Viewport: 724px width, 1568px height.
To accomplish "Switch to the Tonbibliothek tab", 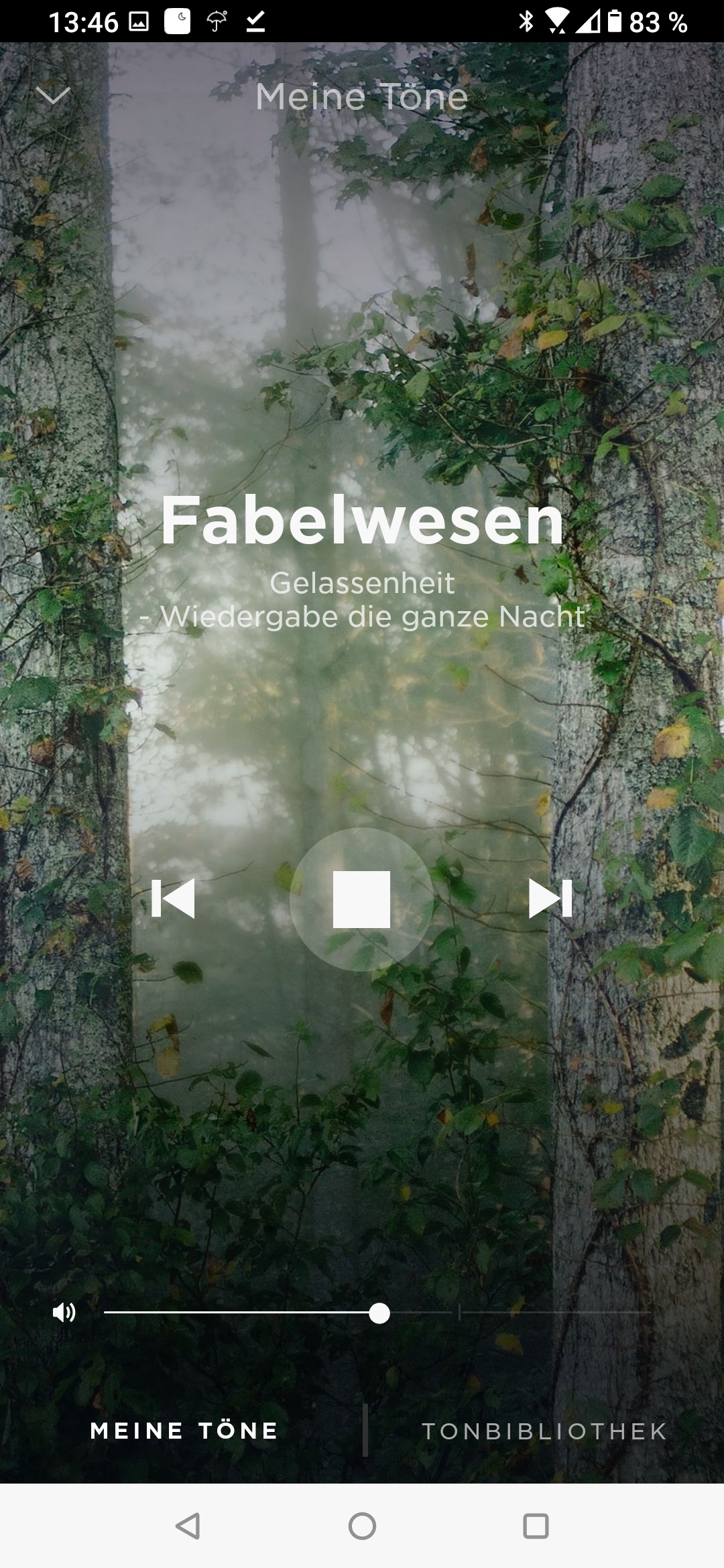I will pos(544,1431).
